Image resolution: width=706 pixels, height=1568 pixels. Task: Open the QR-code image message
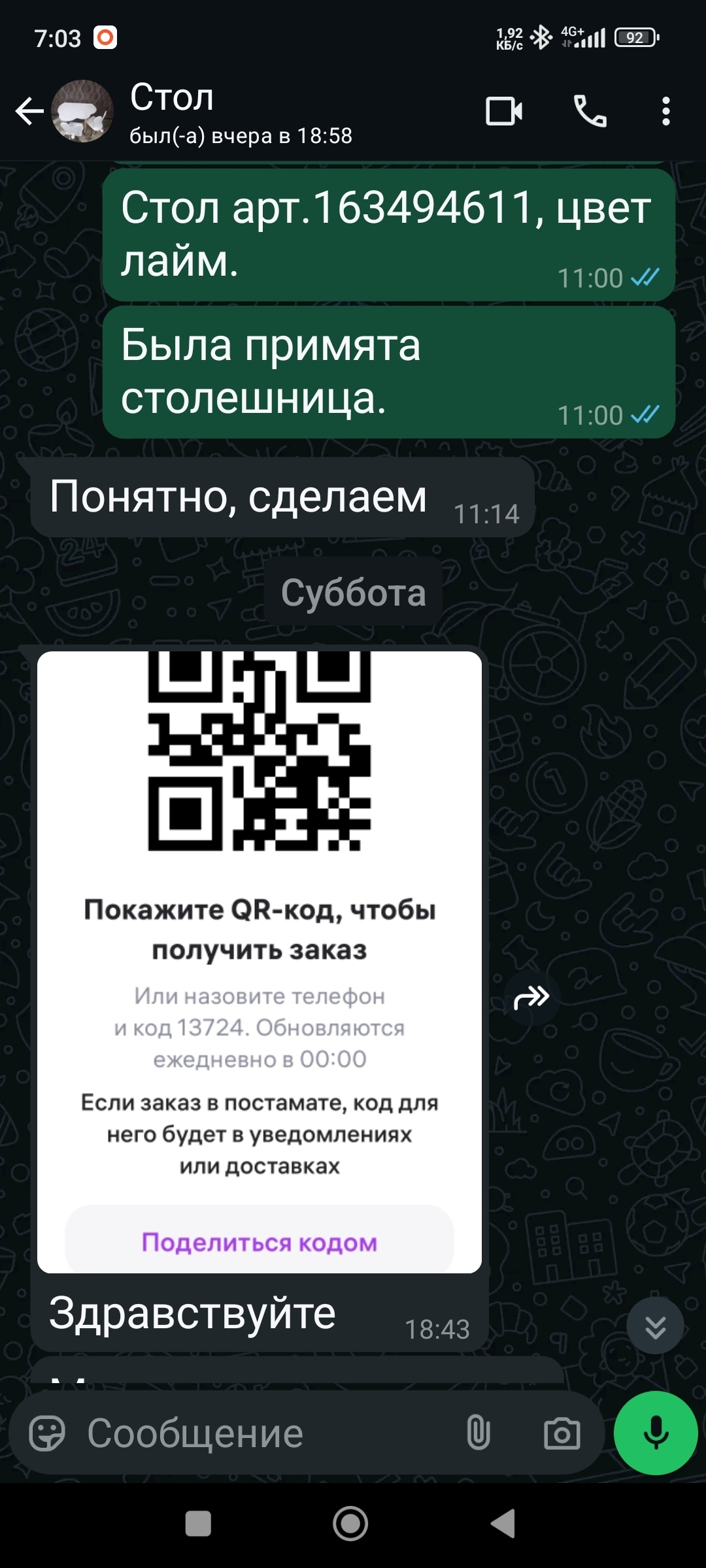(x=260, y=960)
